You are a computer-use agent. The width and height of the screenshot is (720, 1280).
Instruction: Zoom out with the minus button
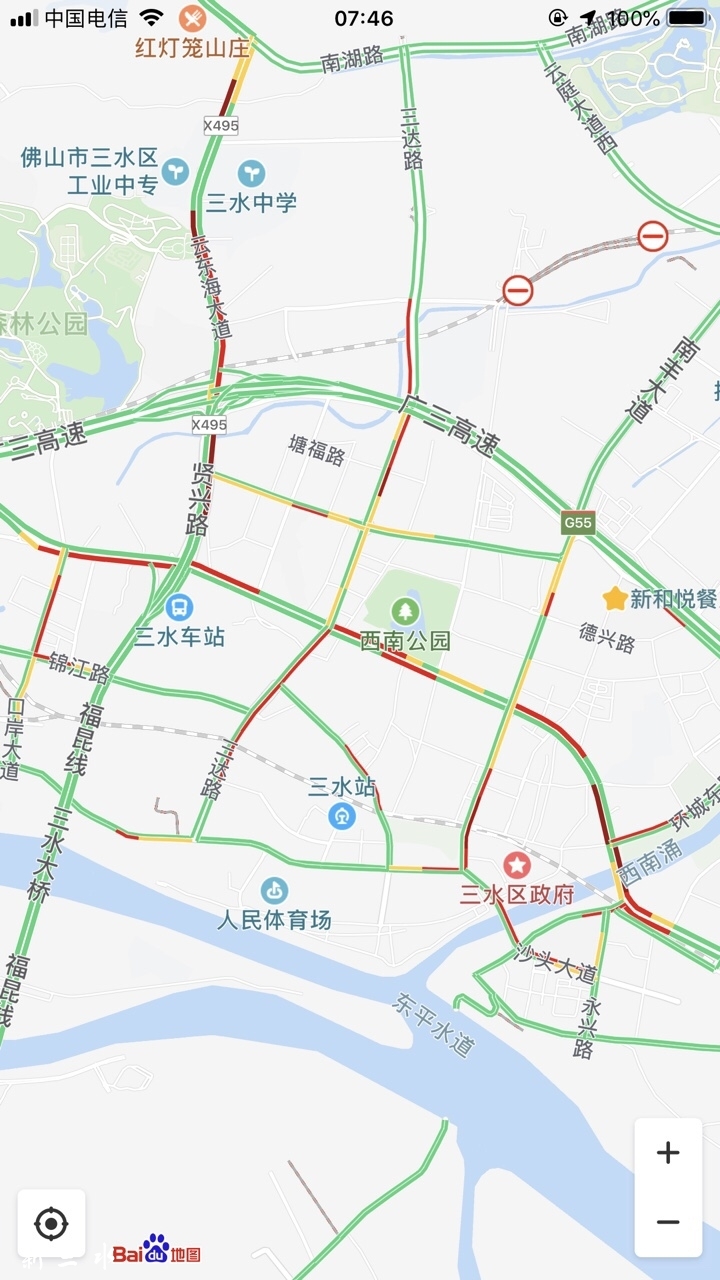668,1222
